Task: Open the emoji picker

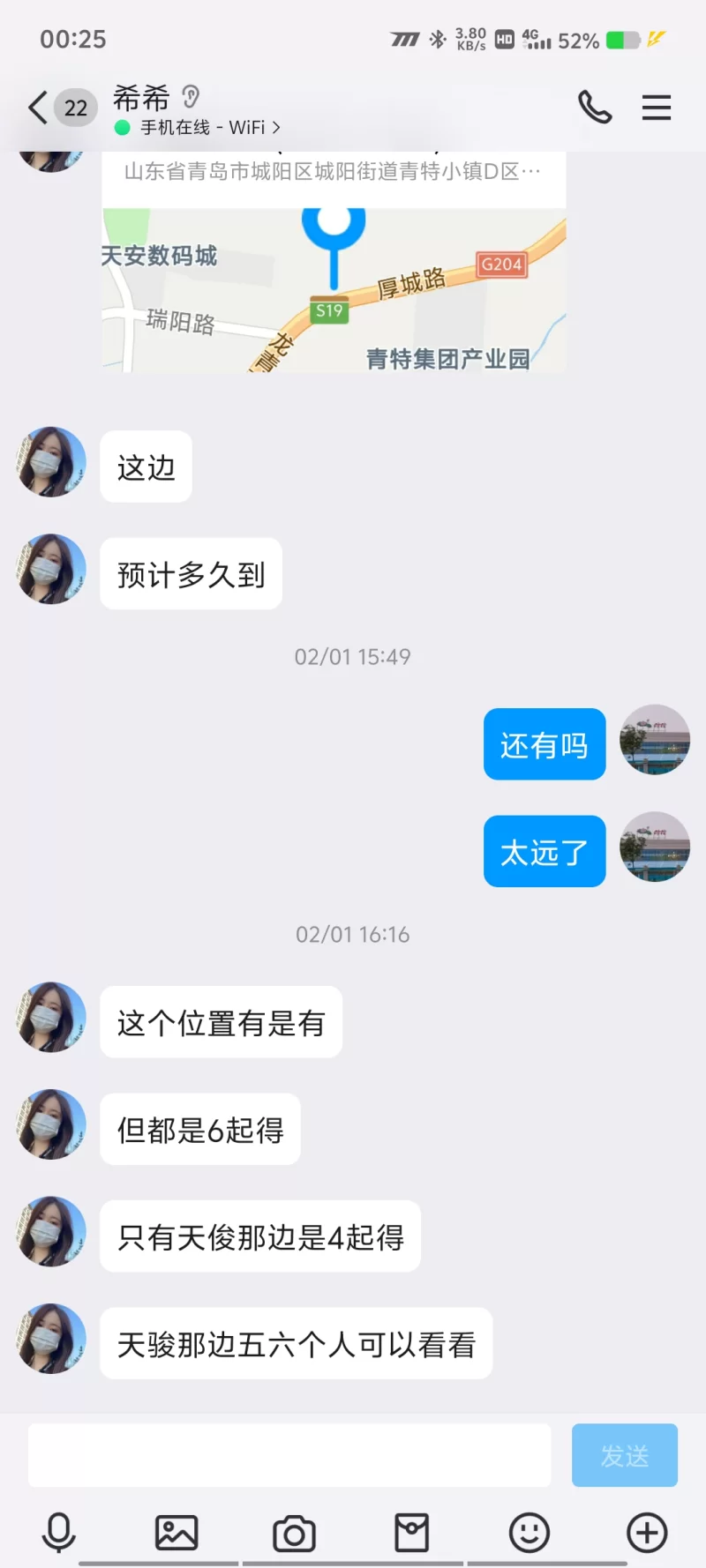Action: (x=529, y=1533)
